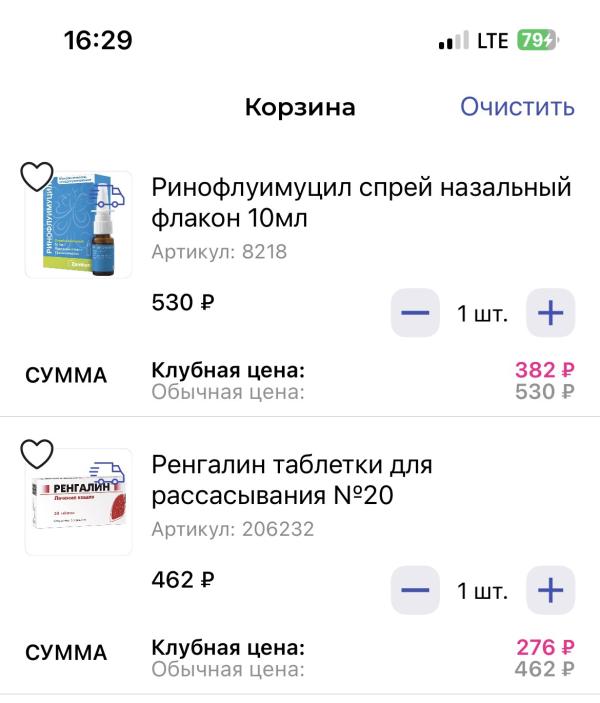Decrease Ренгалин quantity by one
600x703 pixels.
click(414, 590)
